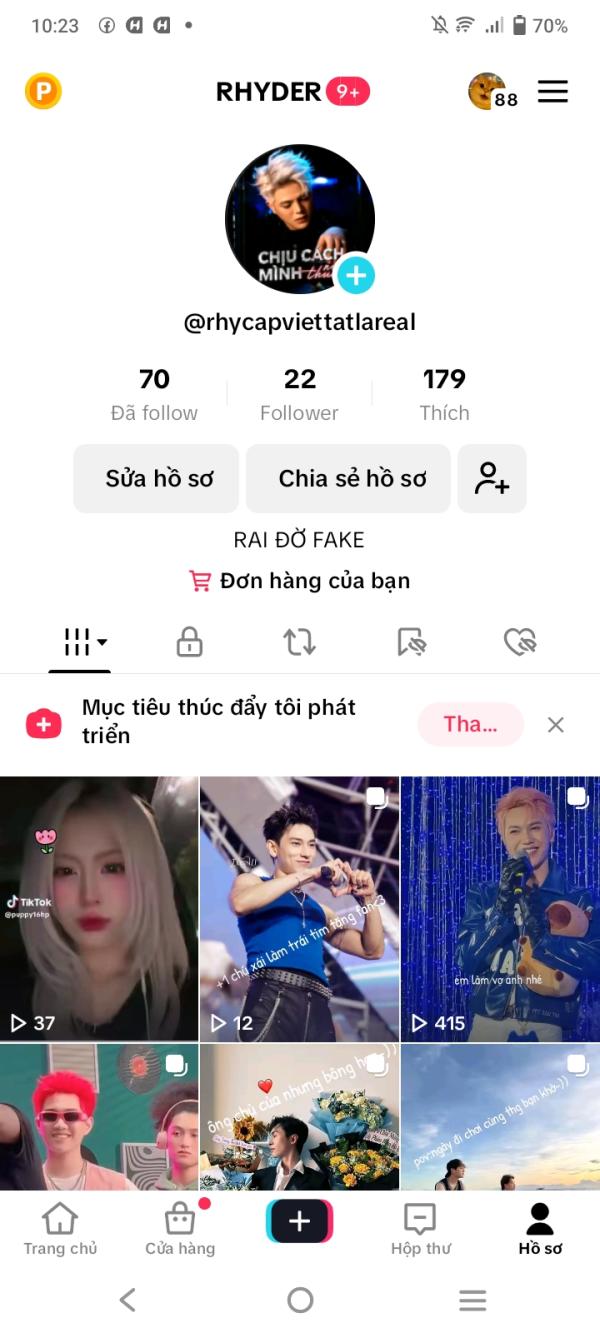Screen dimensions: 600x1333
Task: Tap the avatar badge showing 88
Action: [491, 92]
